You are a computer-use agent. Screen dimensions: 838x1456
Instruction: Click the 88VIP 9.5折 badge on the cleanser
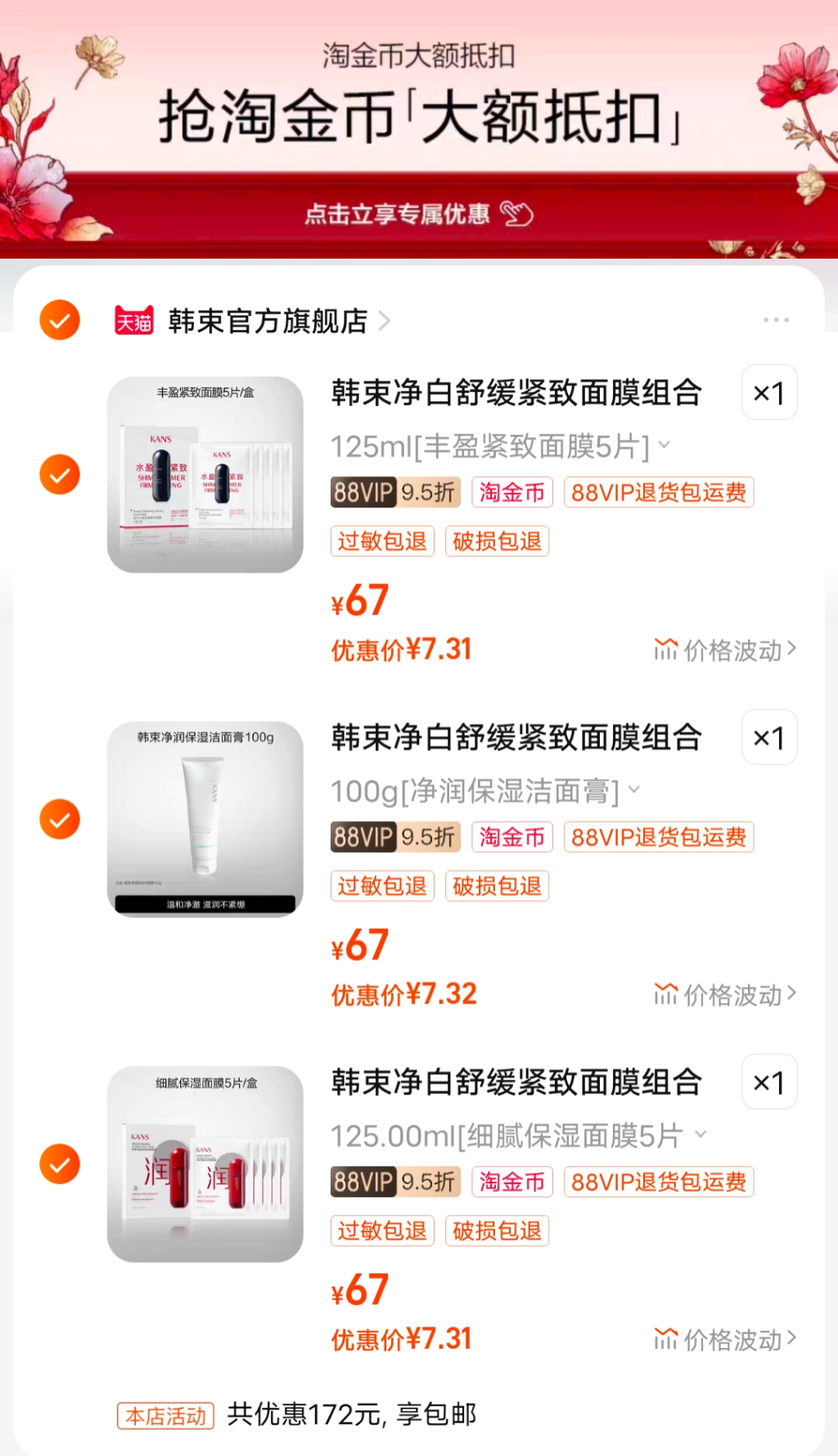click(394, 836)
